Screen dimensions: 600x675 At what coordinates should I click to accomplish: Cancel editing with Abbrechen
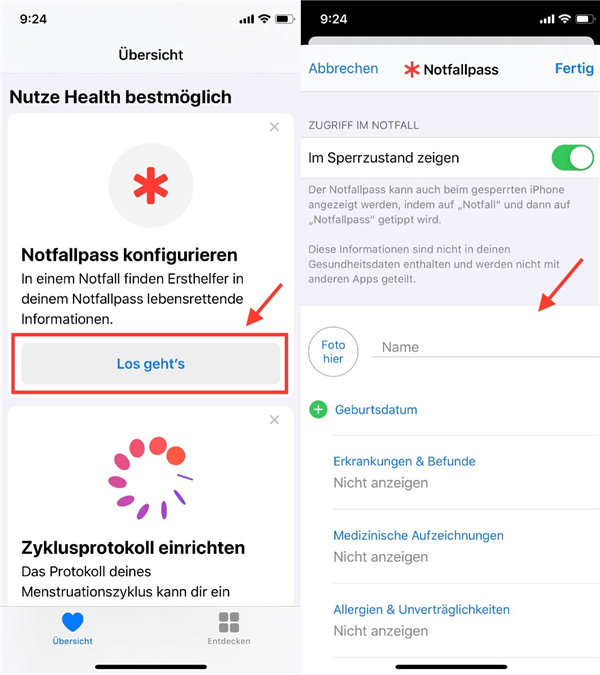343,69
